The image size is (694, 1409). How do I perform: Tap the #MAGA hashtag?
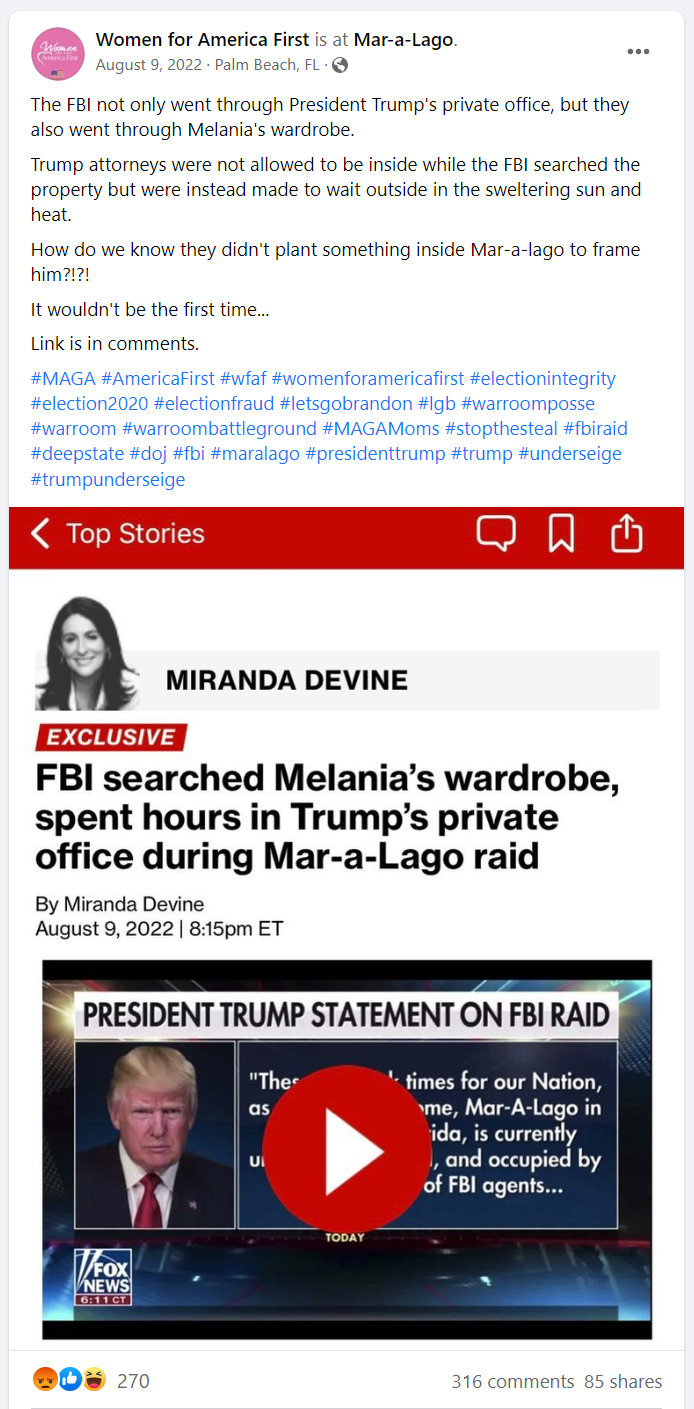coord(63,379)
